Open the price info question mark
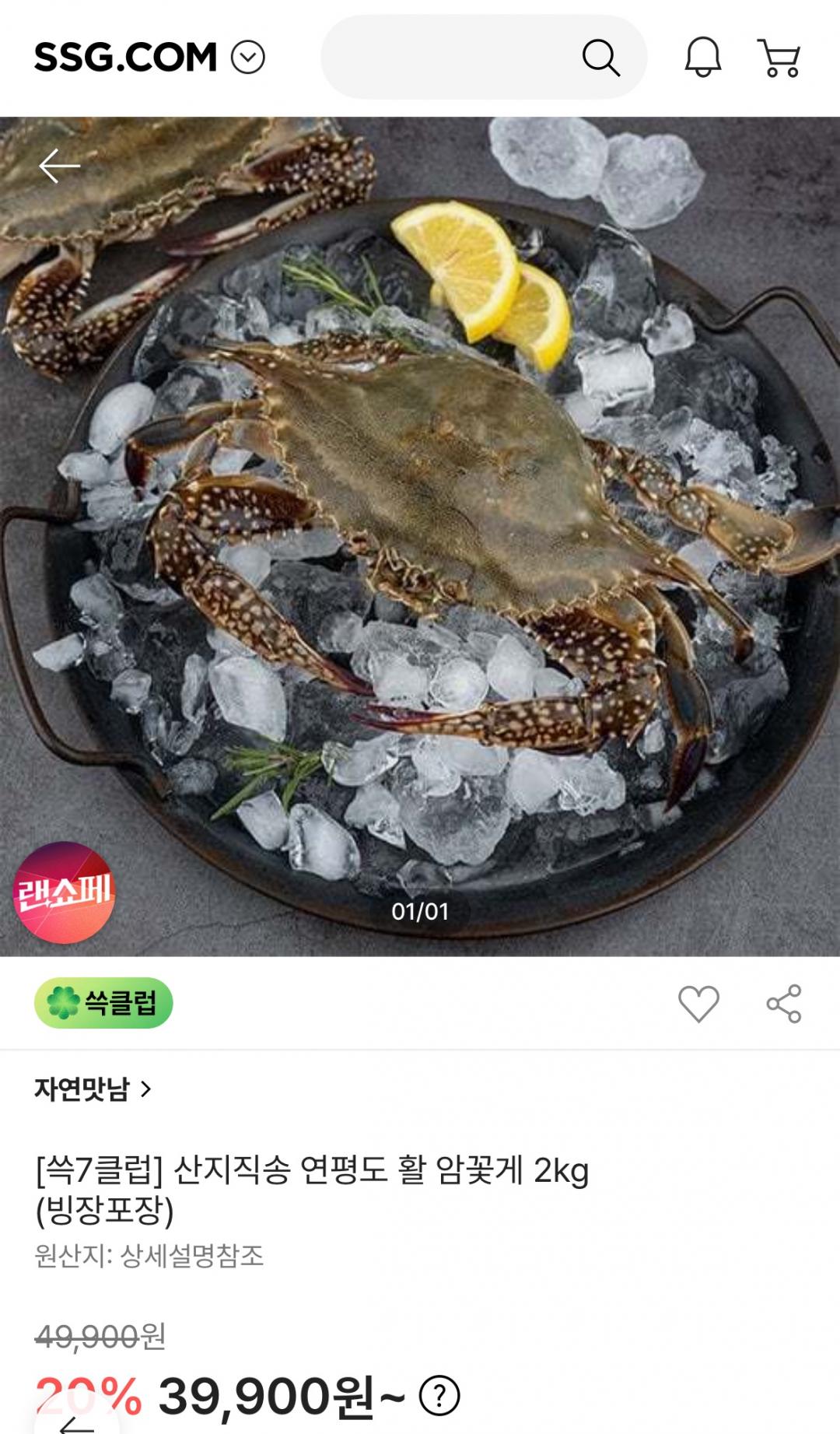Viewport: 840px width, 1434px height. point(439,1396)
